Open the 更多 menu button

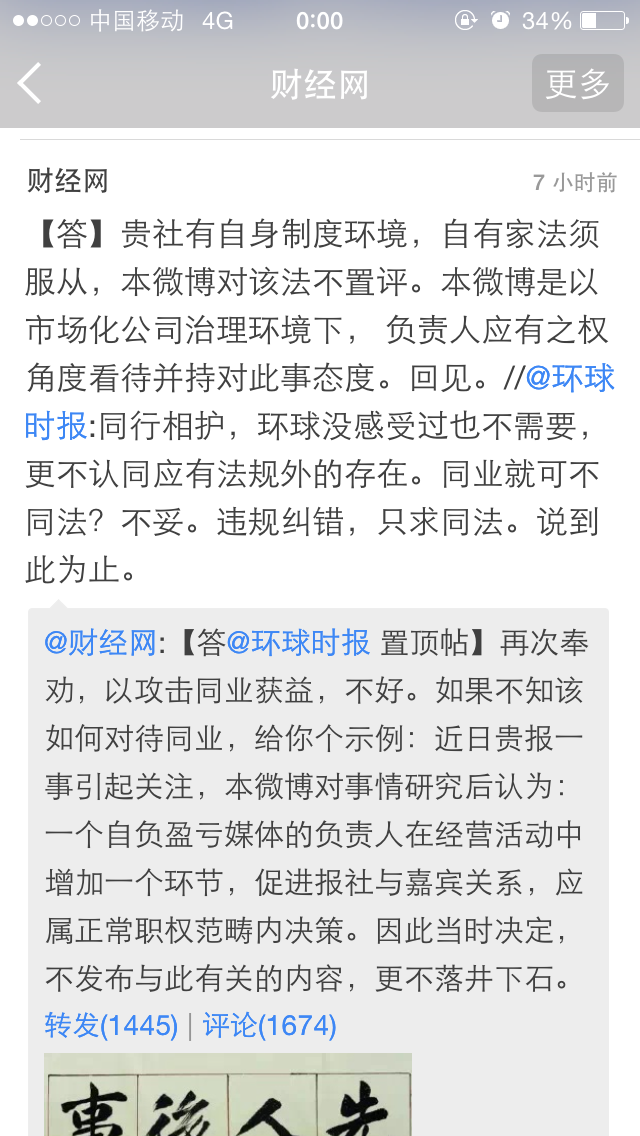point(577,84)
